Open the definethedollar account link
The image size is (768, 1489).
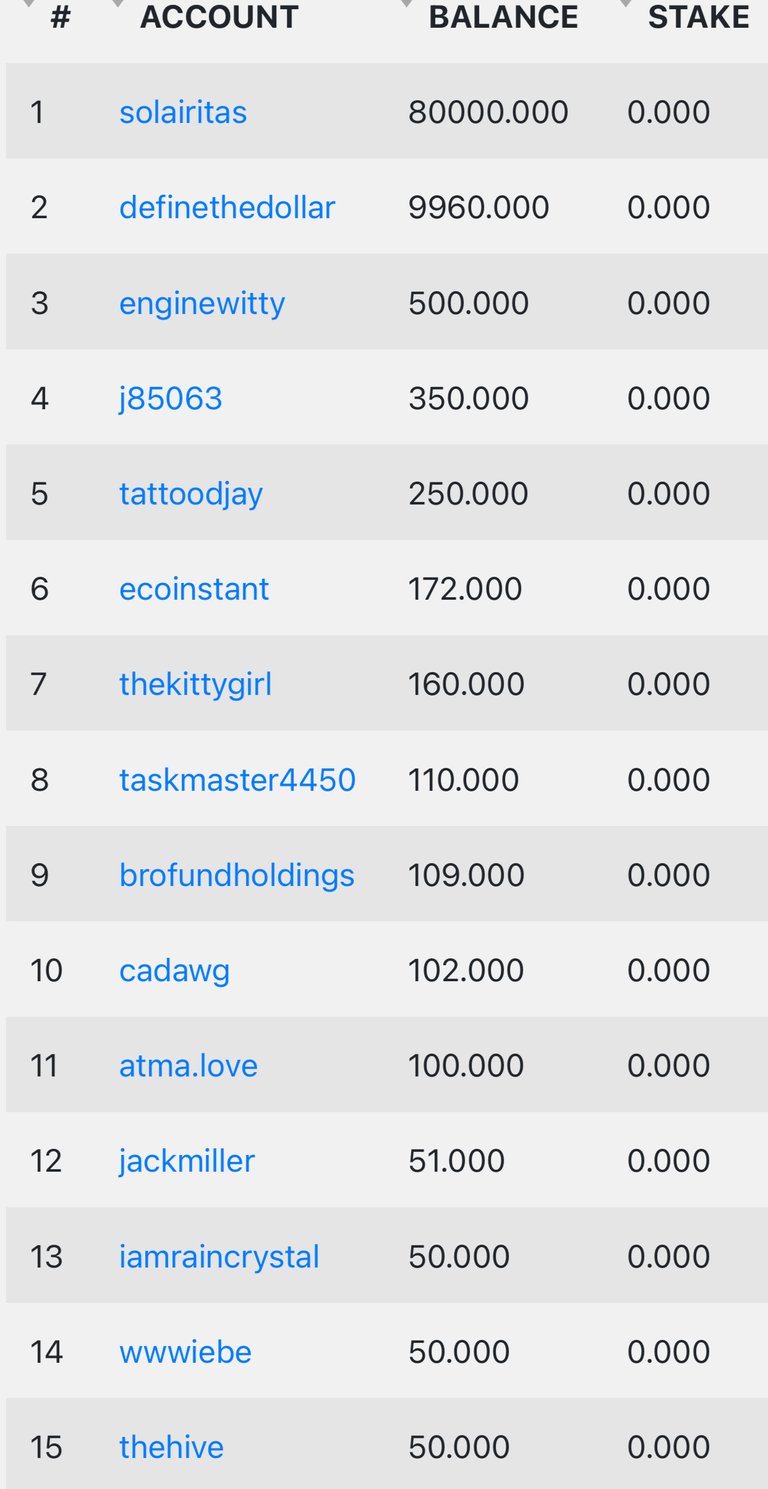pos(227,207)
